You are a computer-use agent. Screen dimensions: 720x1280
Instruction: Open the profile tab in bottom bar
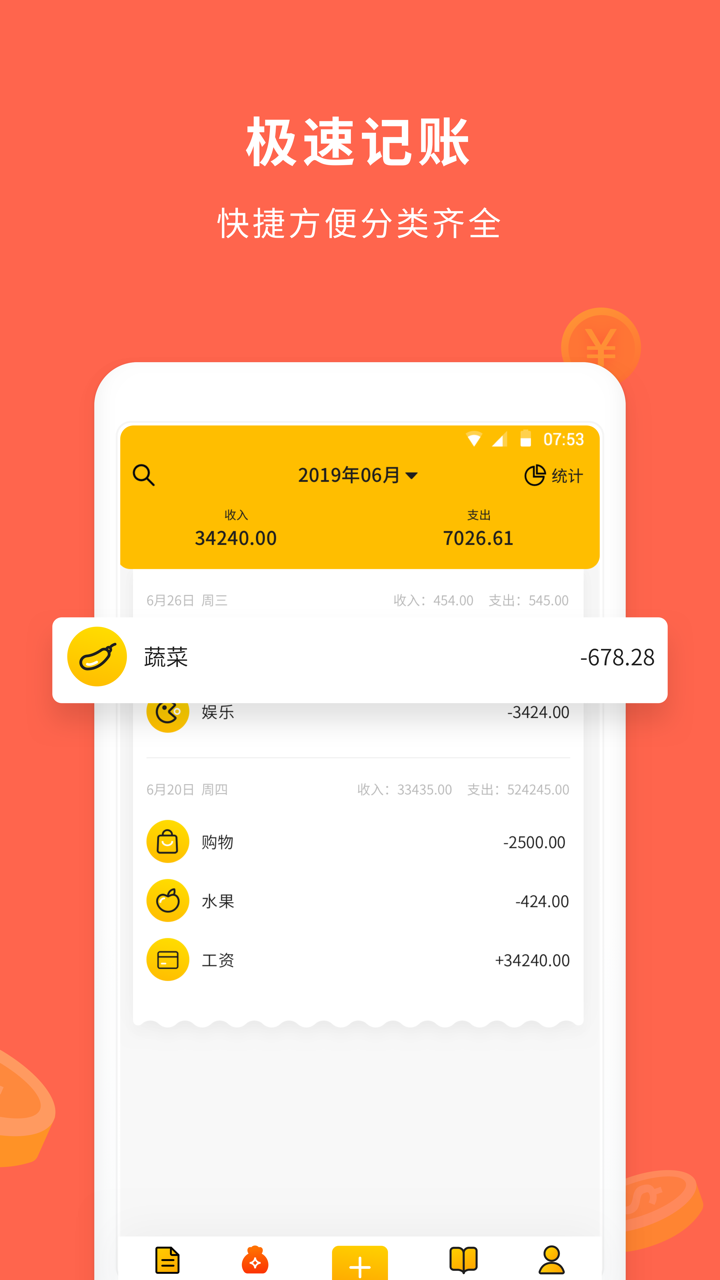pyautogui.click(x=553, y=1261)
